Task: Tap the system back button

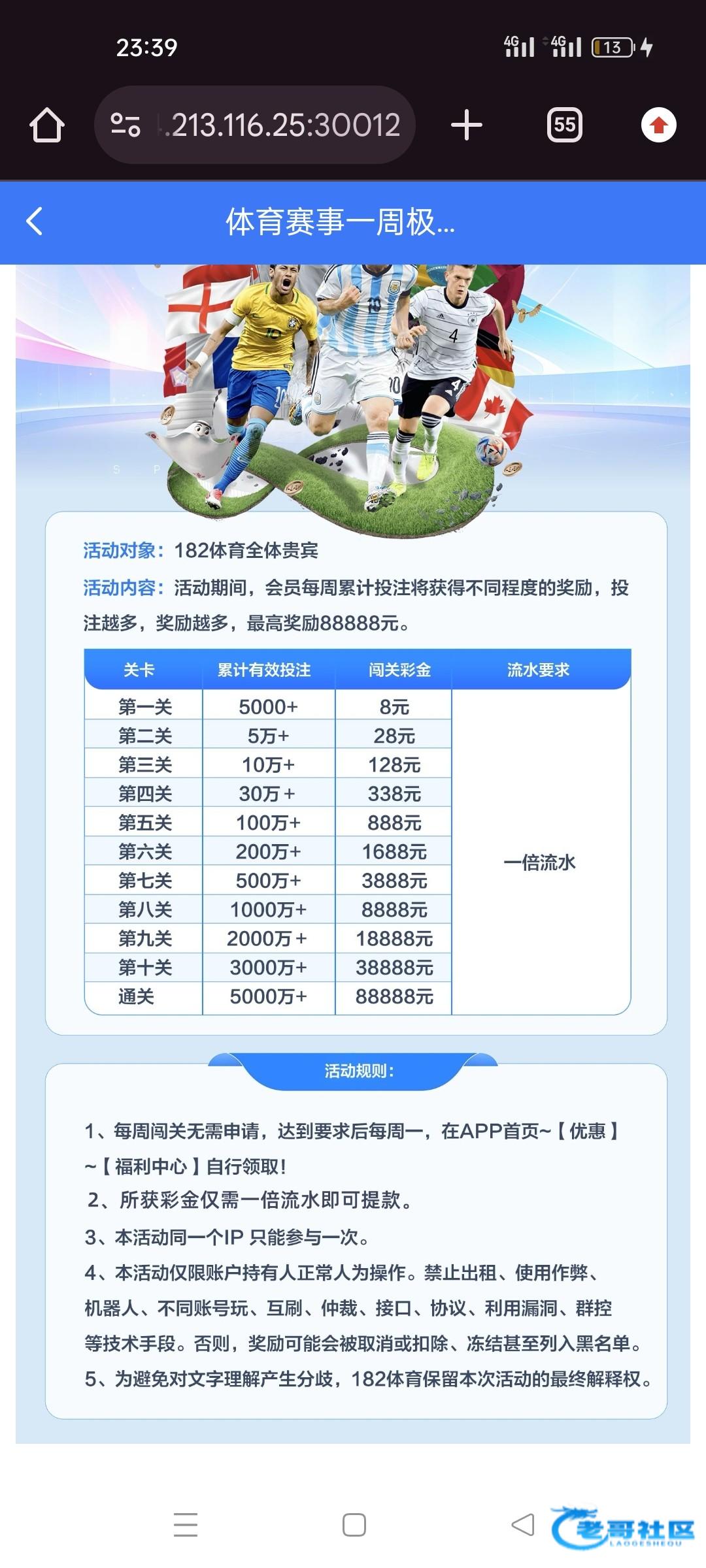Action: point(522,1525)
